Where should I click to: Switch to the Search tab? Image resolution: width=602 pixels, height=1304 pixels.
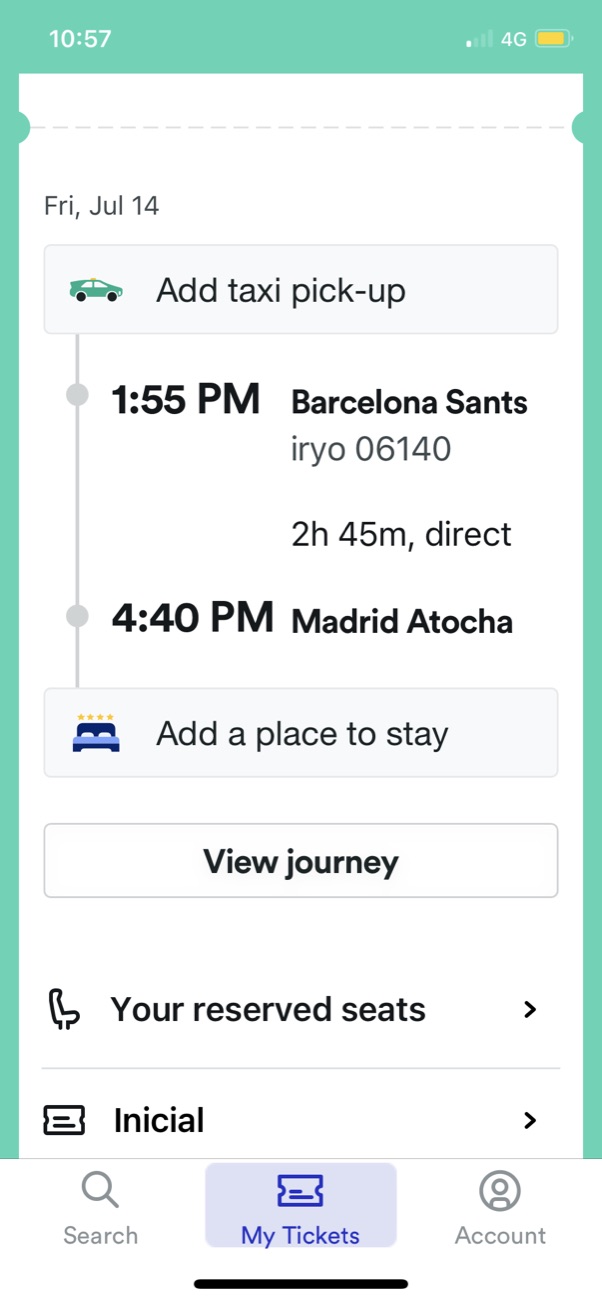pos(100,1208)
